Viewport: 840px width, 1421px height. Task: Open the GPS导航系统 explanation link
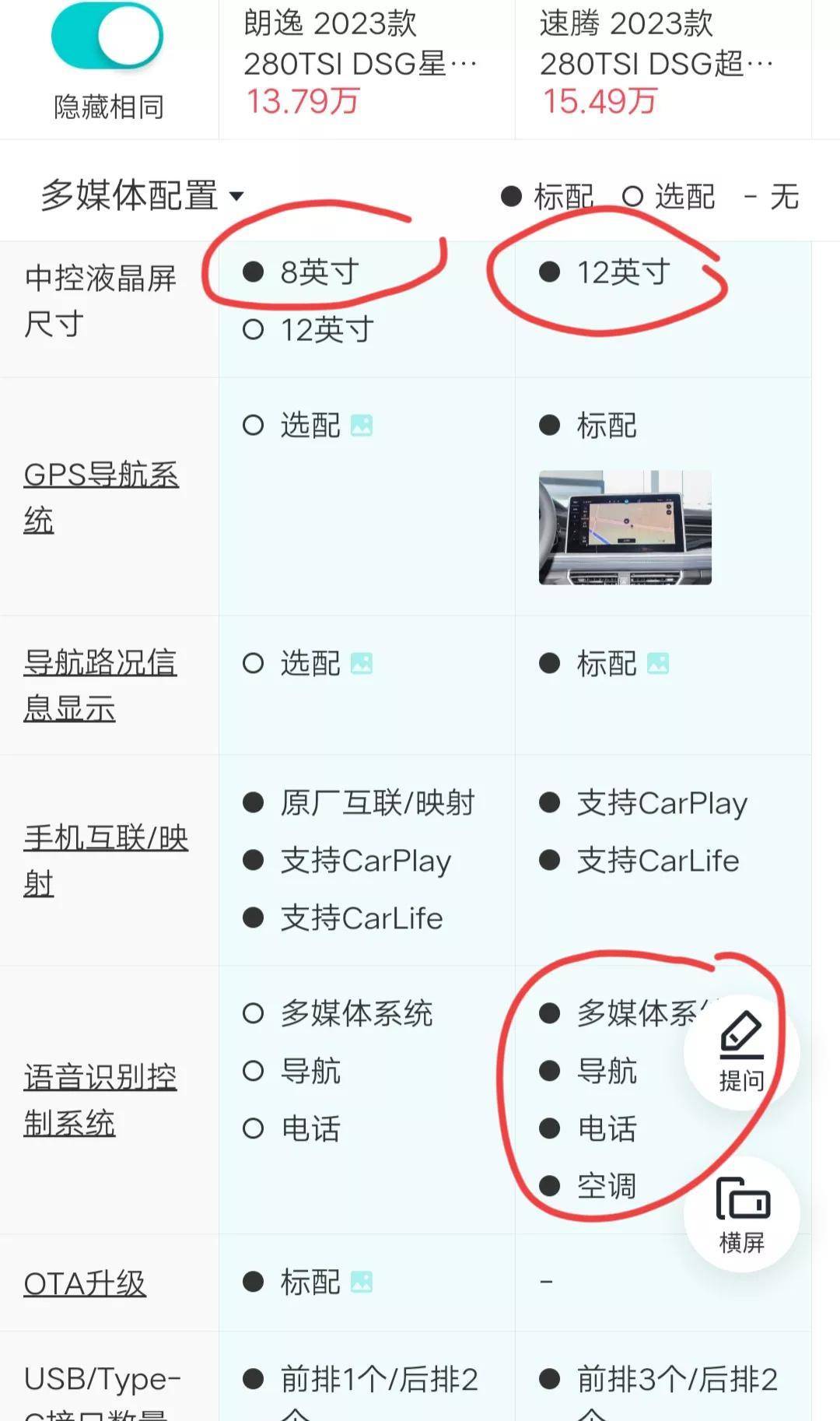(100, 497)
